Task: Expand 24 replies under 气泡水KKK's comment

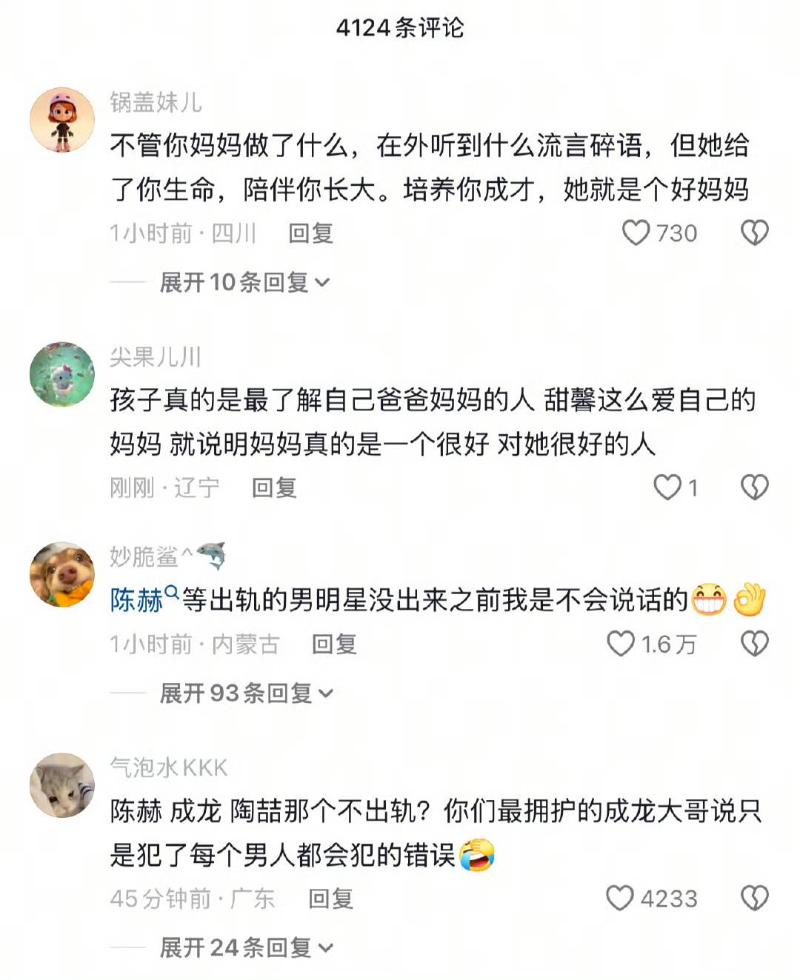Action: point(244,947)
